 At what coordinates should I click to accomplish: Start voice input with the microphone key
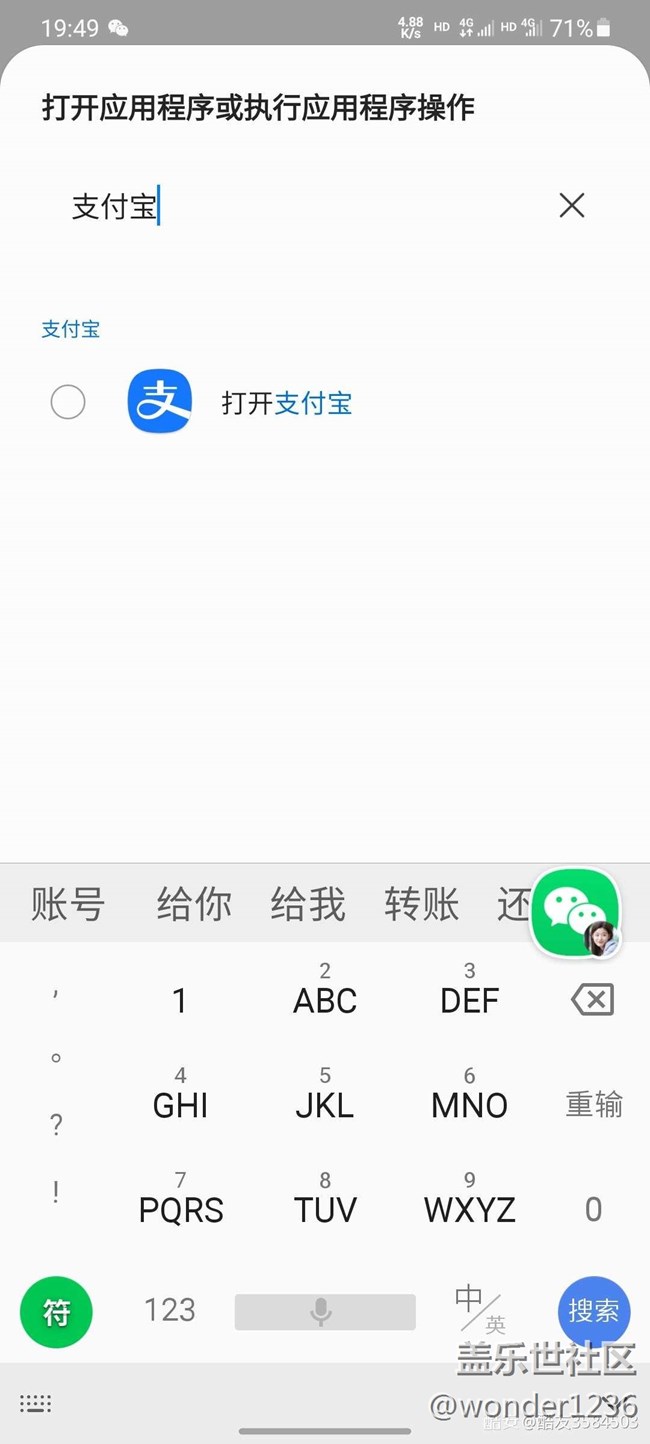325,1312
